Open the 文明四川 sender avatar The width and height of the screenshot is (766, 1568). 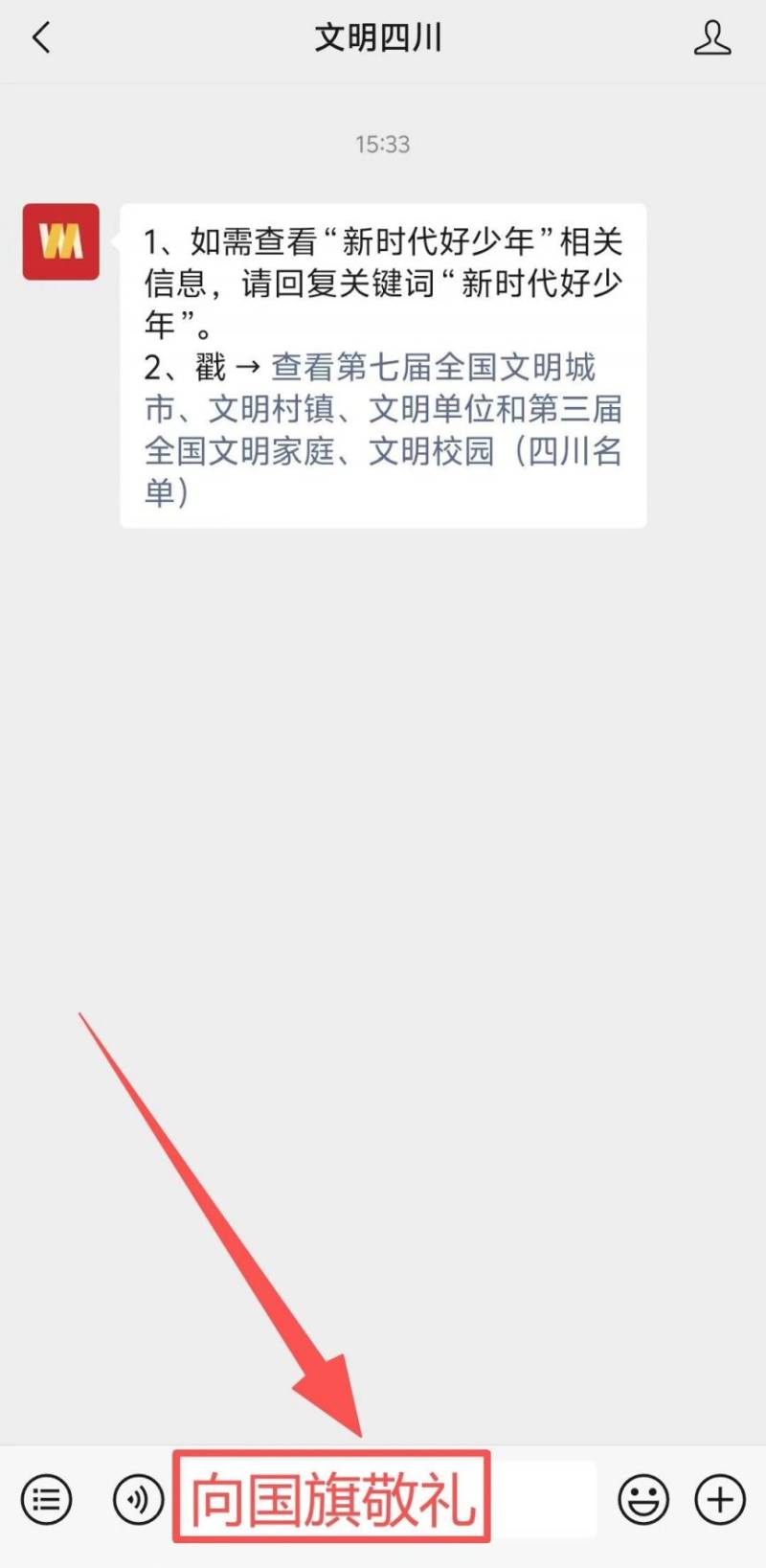click(x=61, y=241)
